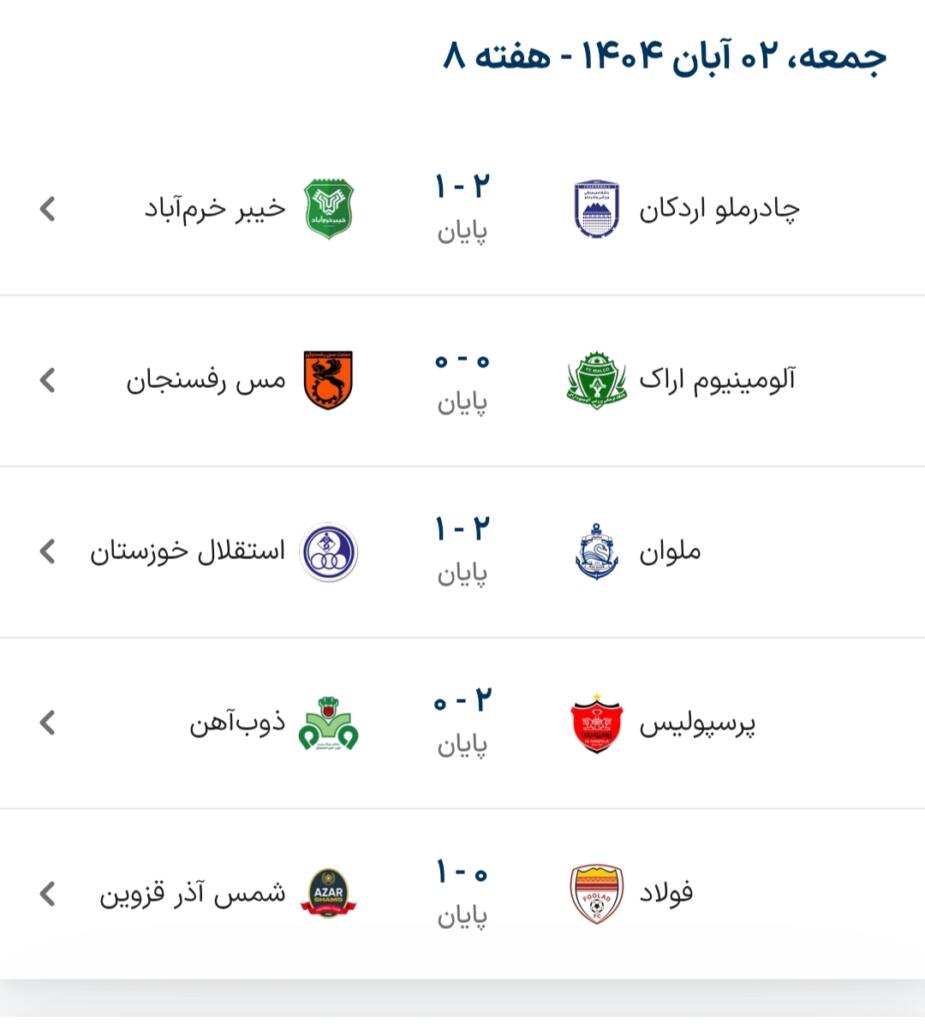Screen dimensions: 925x1024
Task: Select the Persepolis vs Zob Ahan match
Action: [462, 723]
